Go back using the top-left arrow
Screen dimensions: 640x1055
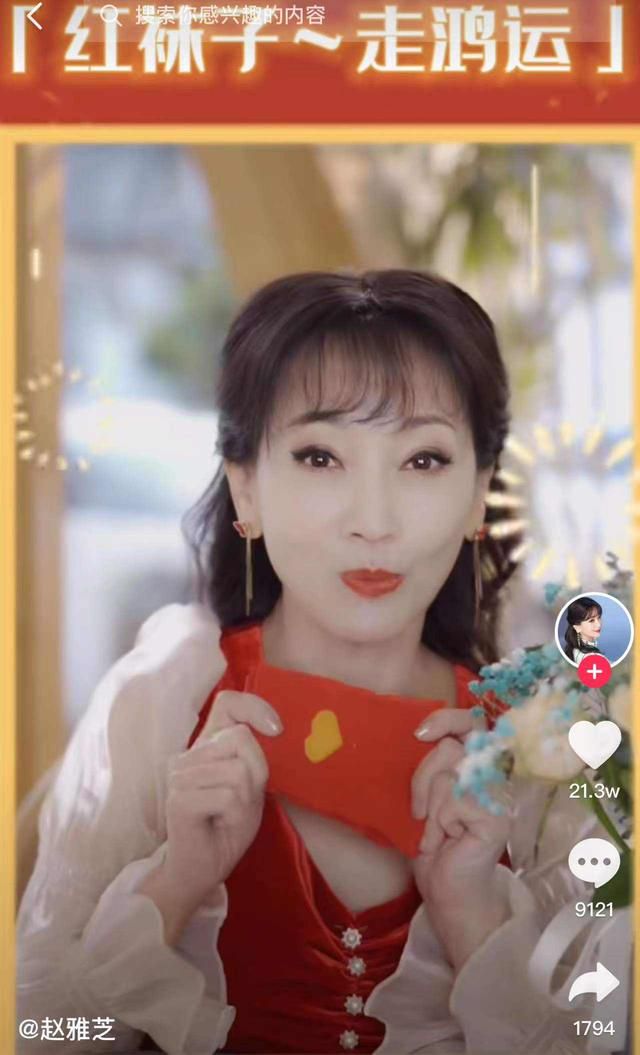pyautogui.click(x=33, y=15)
